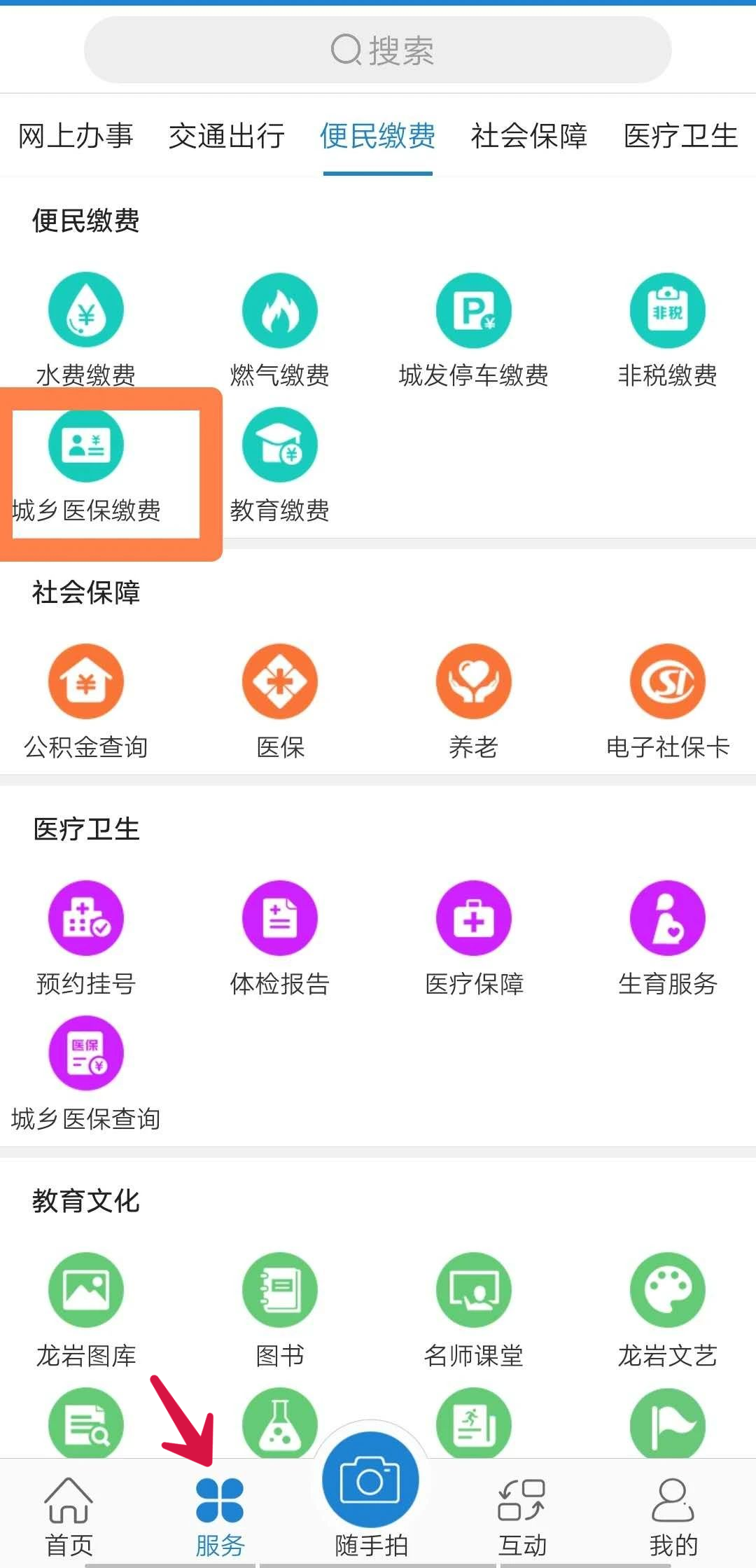Image resolution: width=756 pixels, height=1568 pixels.
Task: Select the 医疗卫生 top tab
Action: pos(680,136)
